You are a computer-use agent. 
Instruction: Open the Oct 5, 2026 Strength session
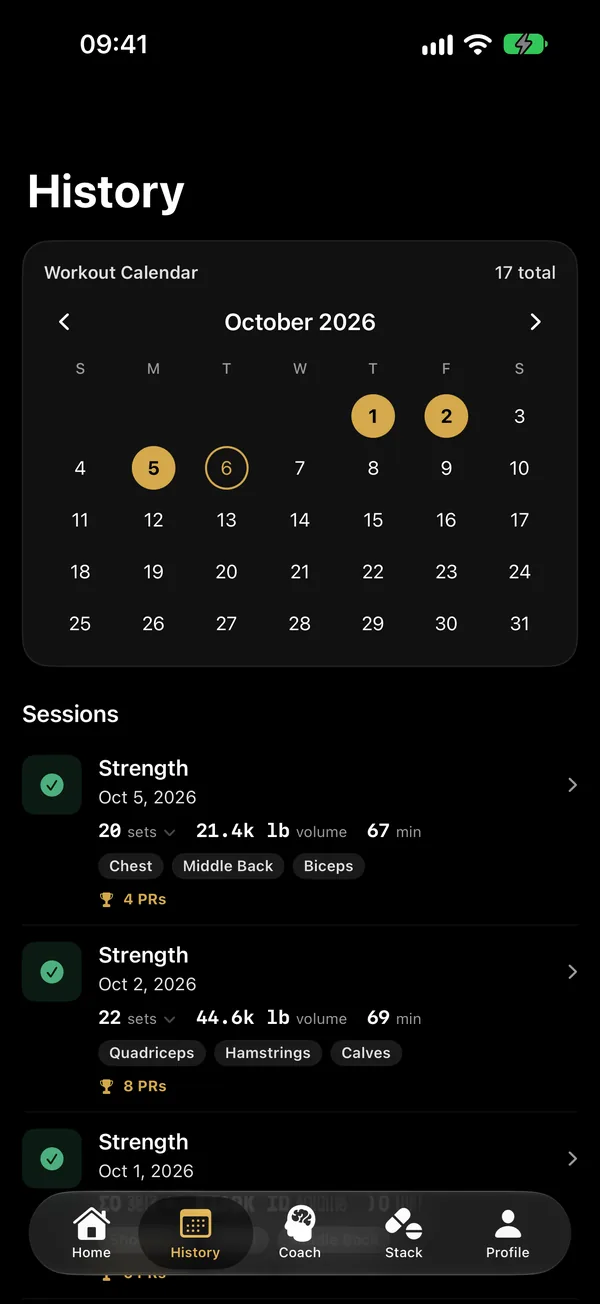[300, 832]
